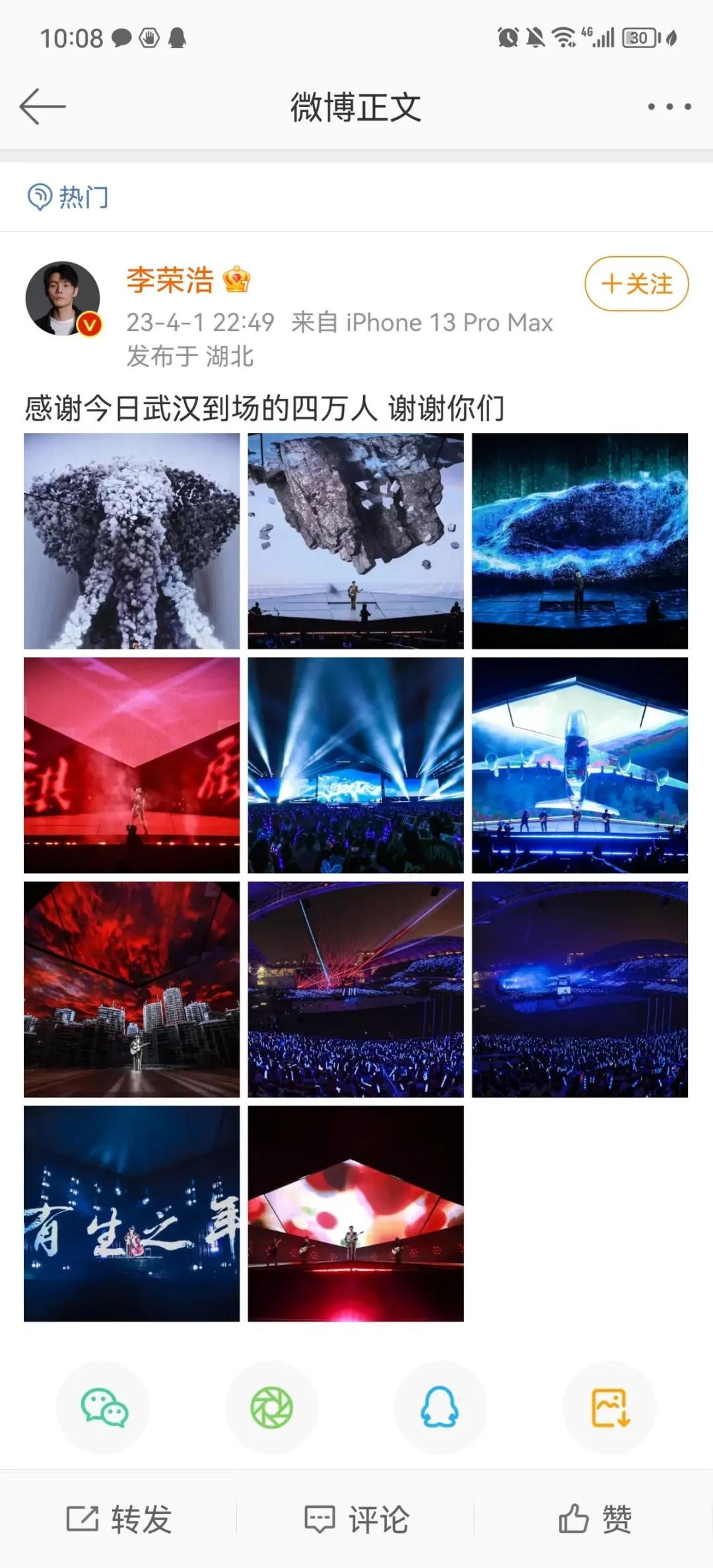Screen dimensions: 713x1568
Task: Open the three-dot overflow menu
Action: 669,106
